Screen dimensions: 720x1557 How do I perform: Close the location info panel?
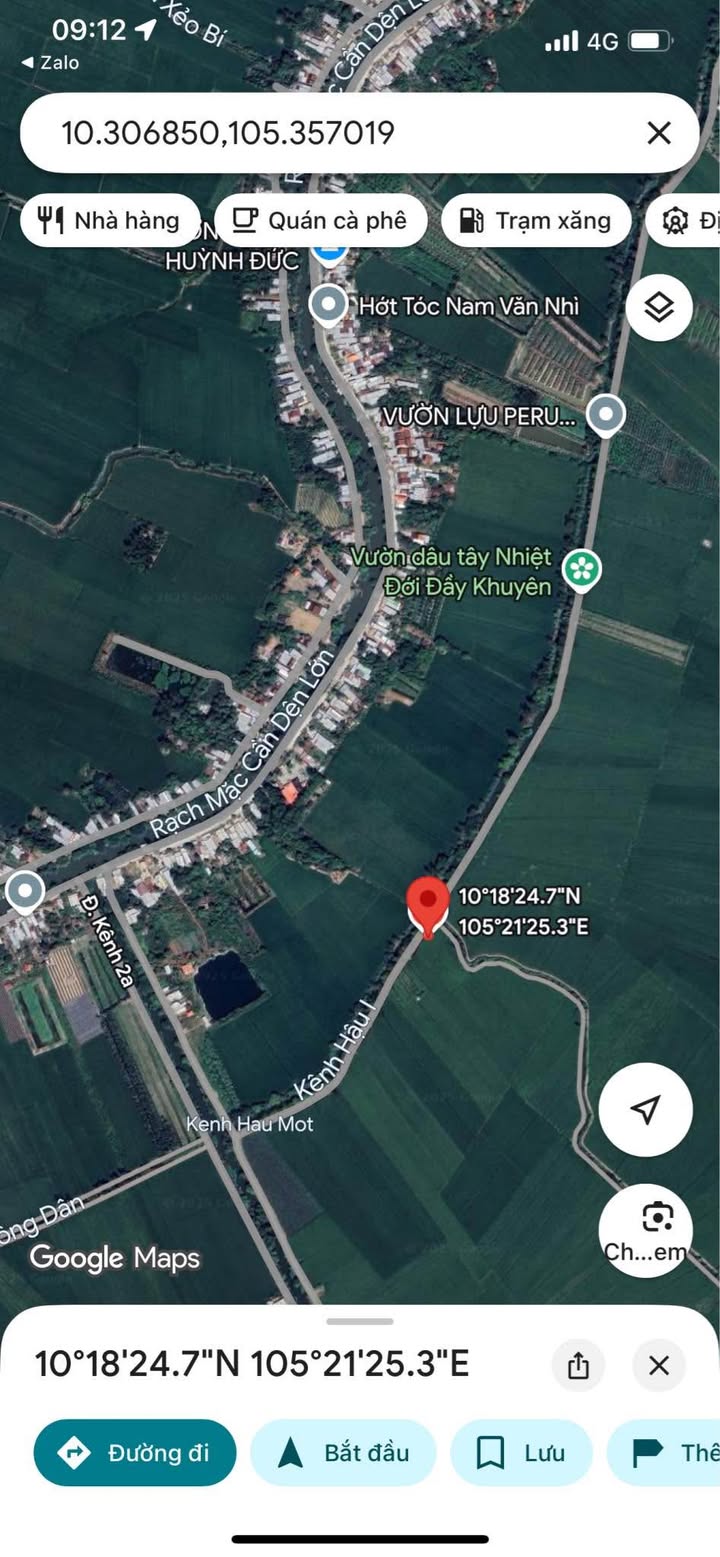point(659,1366)
